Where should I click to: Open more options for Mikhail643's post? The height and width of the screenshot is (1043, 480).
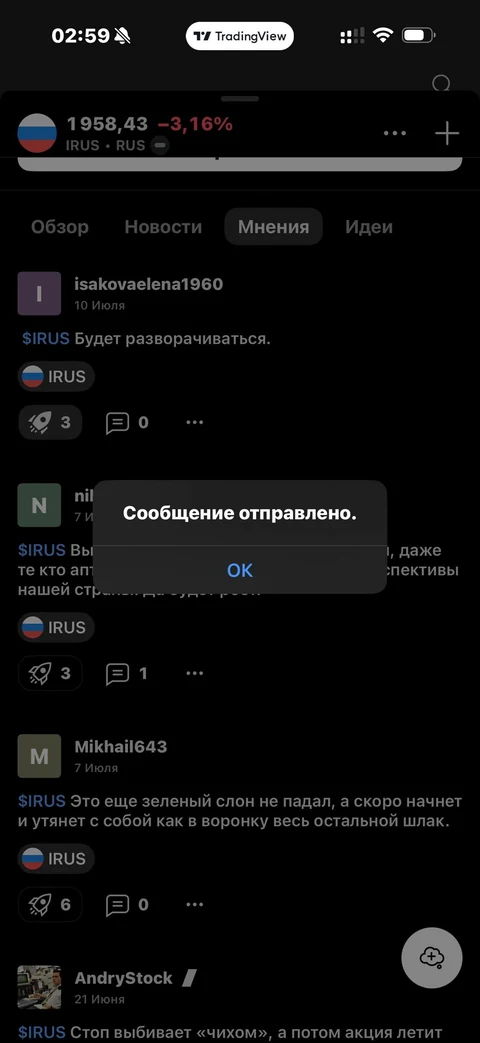coord(195,905)
